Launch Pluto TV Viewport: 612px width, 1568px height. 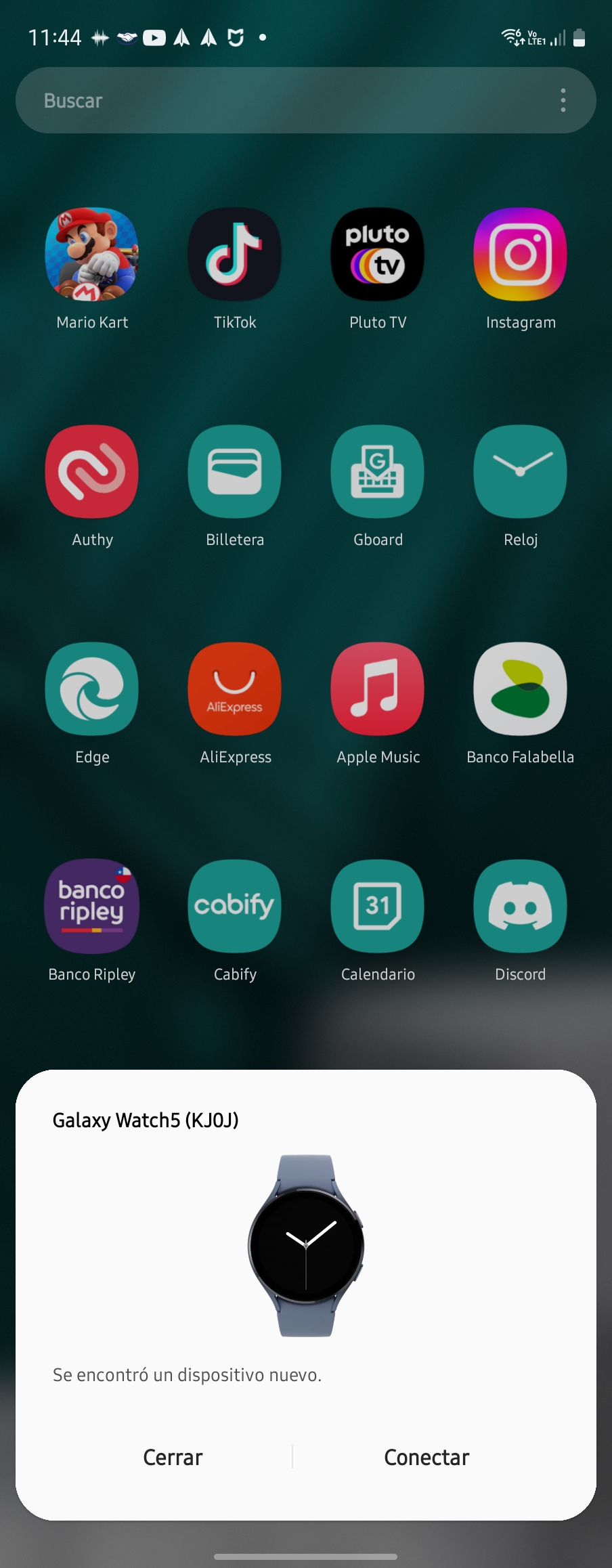coord(378,255)
